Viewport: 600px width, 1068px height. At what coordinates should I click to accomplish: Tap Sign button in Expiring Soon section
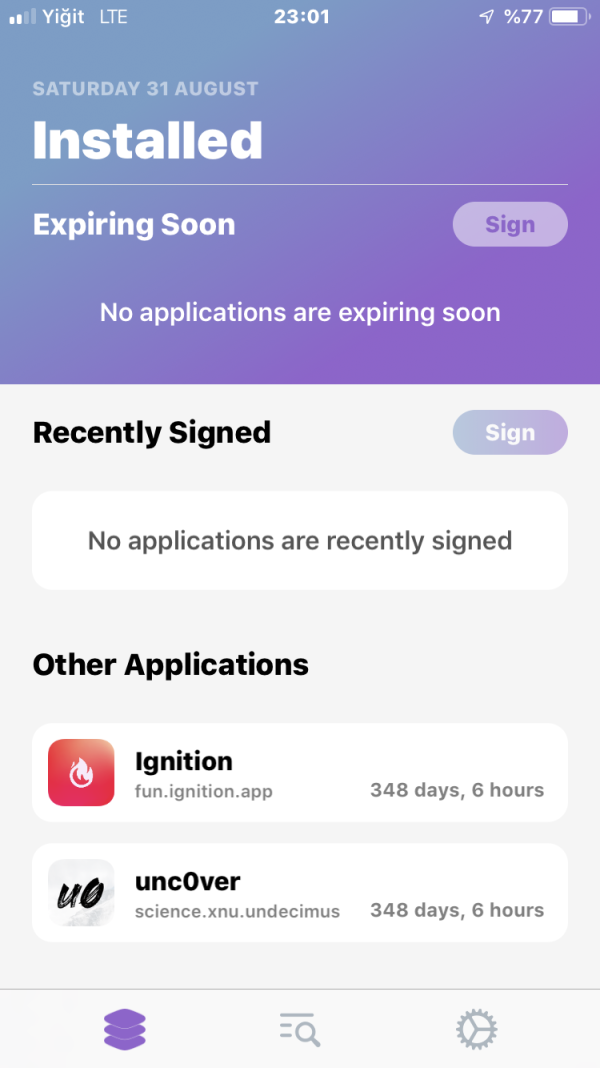point(510,224)
